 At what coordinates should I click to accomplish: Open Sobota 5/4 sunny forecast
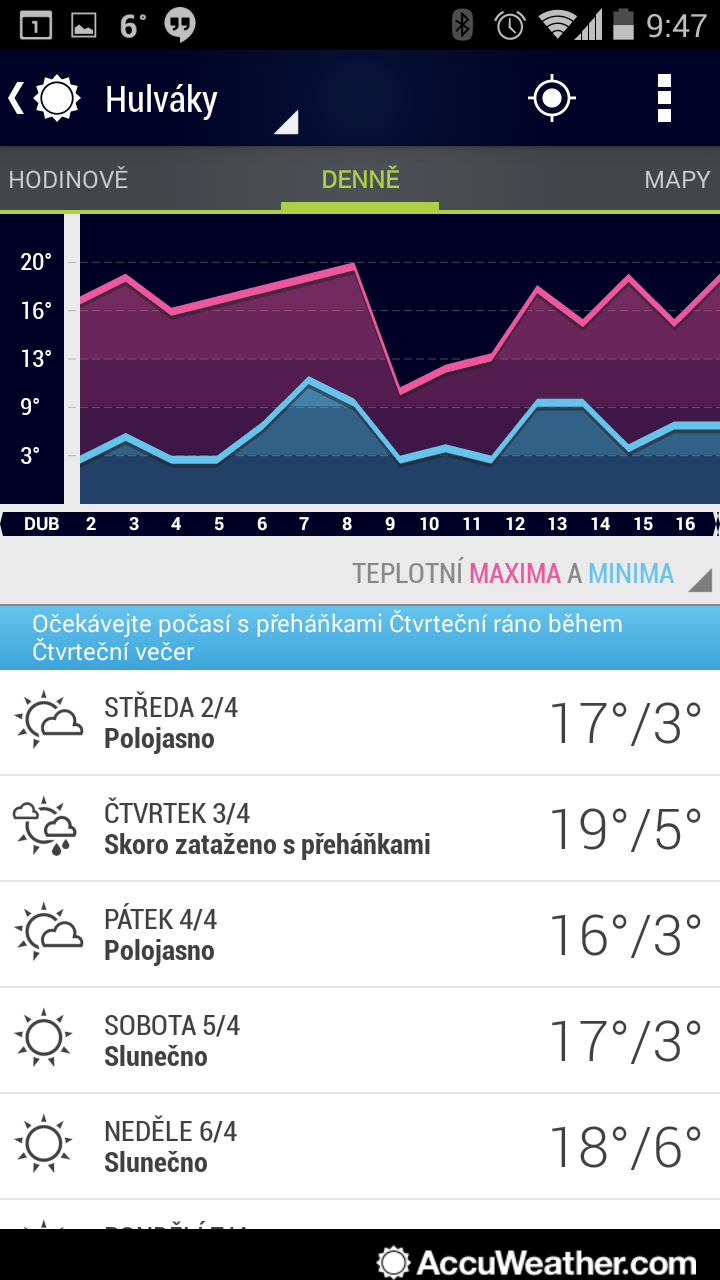[x=360, y=1040]
